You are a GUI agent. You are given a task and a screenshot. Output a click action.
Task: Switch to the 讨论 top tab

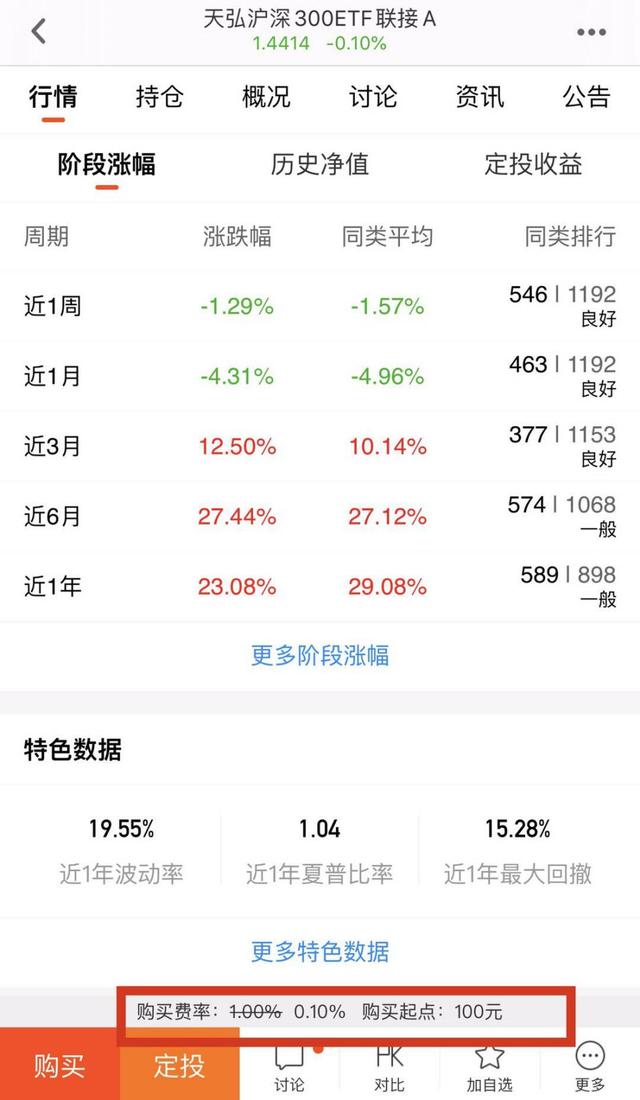pos(373,97)
